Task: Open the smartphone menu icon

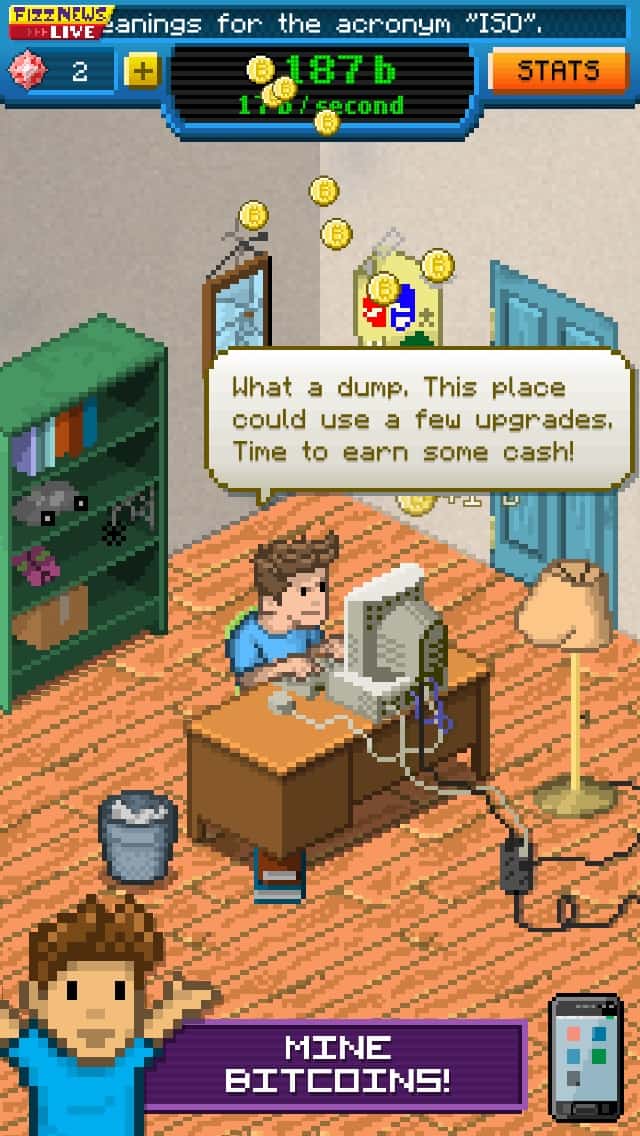Action: (x=586, y=1056)
